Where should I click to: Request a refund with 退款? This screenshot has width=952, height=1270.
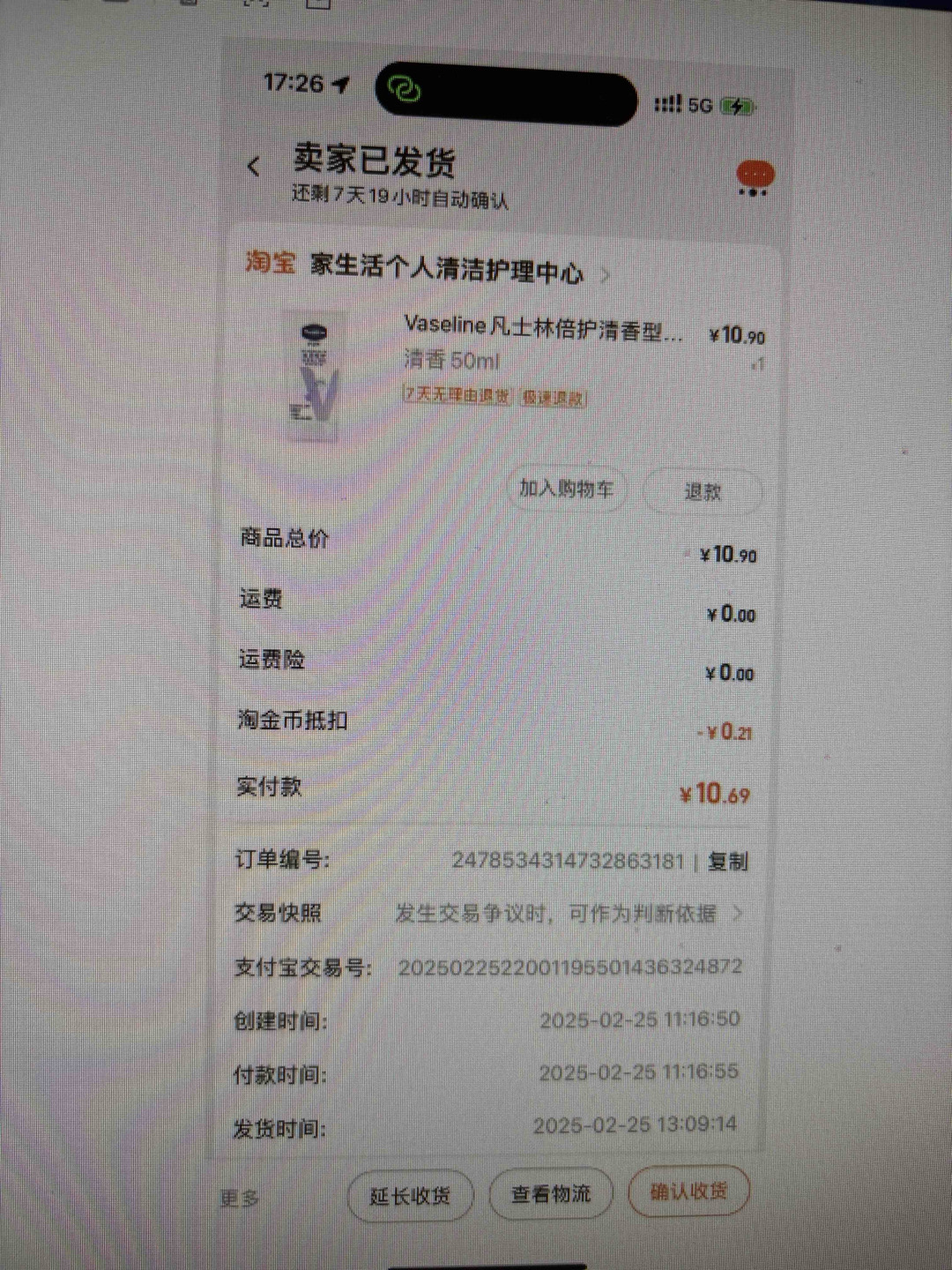(x=703, y=492)
